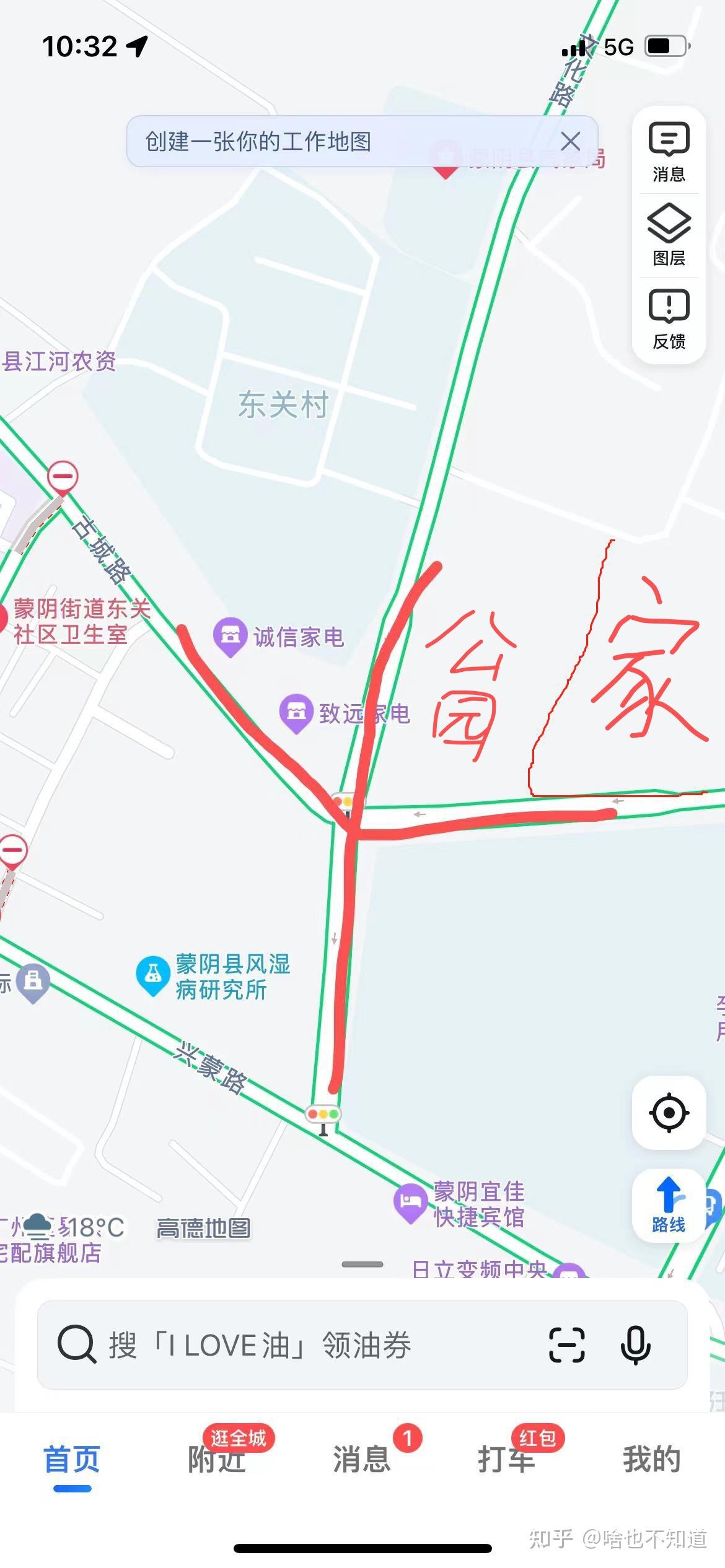
Task: Open the 蒙阴县风湿病研究所 place marker
Action: click(x=152, y=975)
